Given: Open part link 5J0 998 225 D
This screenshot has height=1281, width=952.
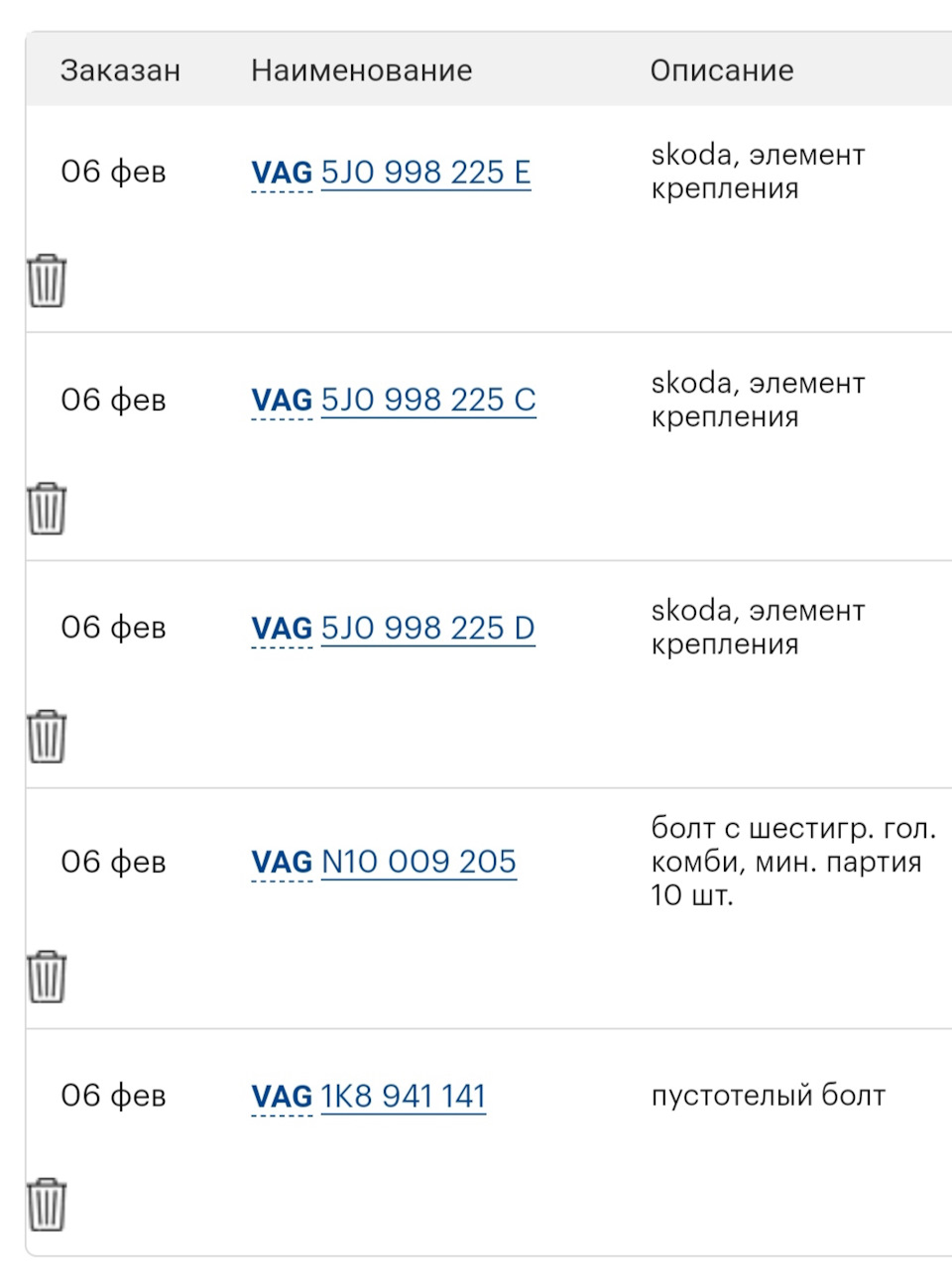Looking at the screenshot, I should pos(427,629).
